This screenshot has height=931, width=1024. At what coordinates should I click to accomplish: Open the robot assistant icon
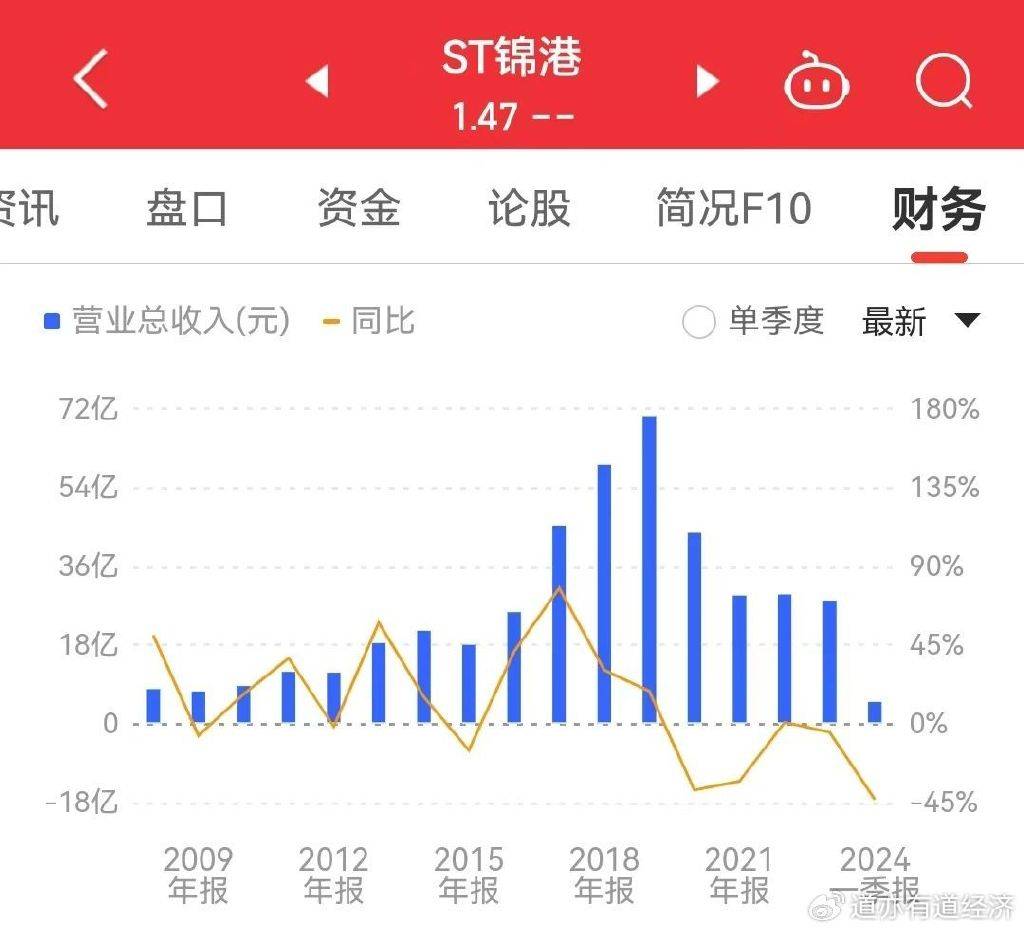(816, 82)
